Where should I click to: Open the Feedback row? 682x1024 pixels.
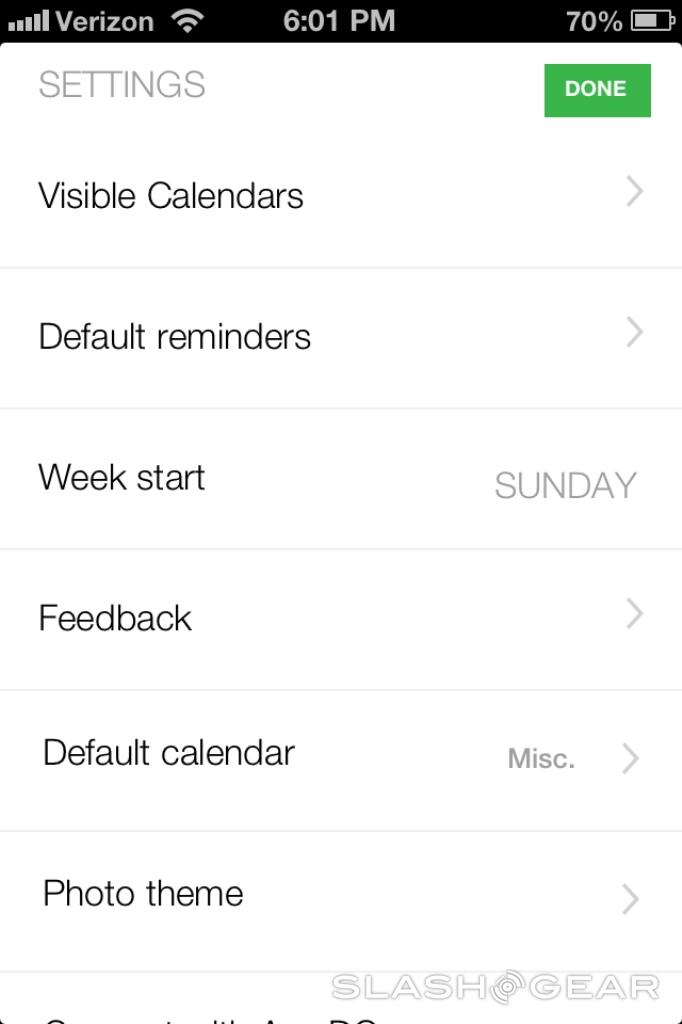[x=340, y=618]
